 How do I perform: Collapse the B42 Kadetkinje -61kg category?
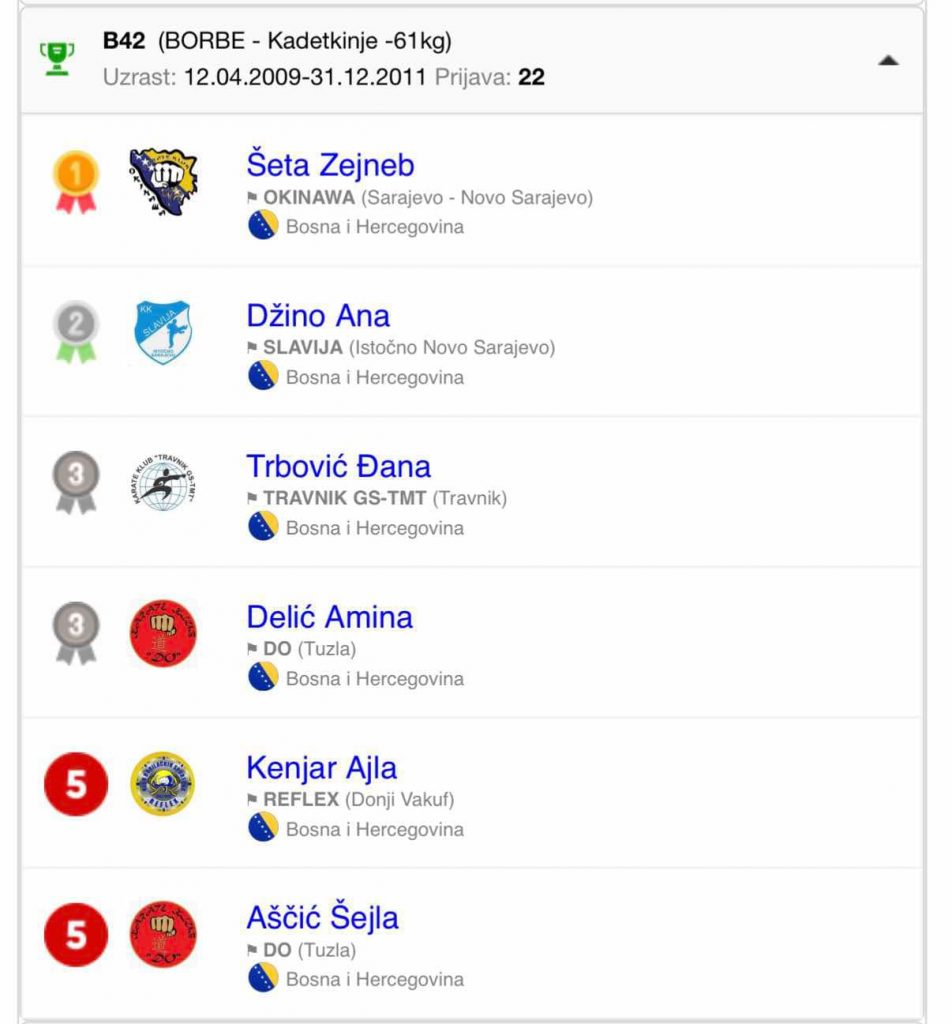(x=887, y=61)
